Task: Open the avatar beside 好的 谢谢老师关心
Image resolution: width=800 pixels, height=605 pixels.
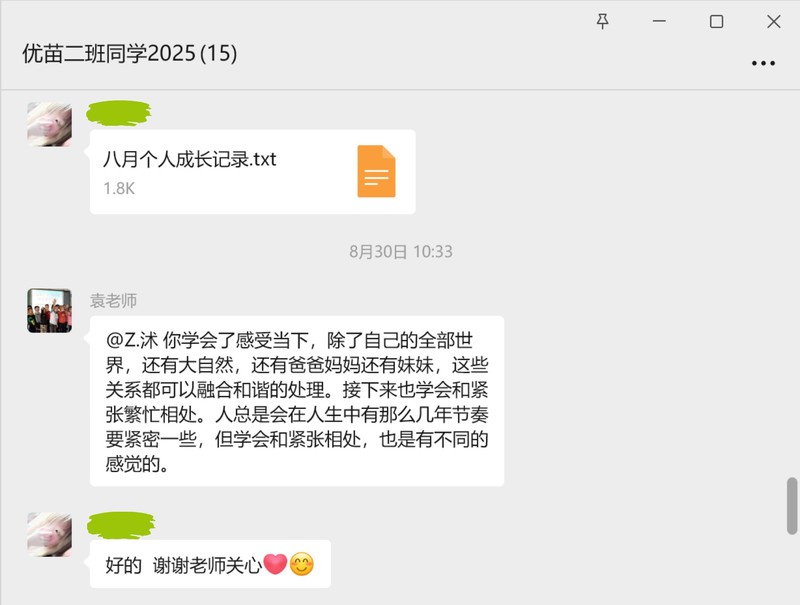Action: pos(49,534)
